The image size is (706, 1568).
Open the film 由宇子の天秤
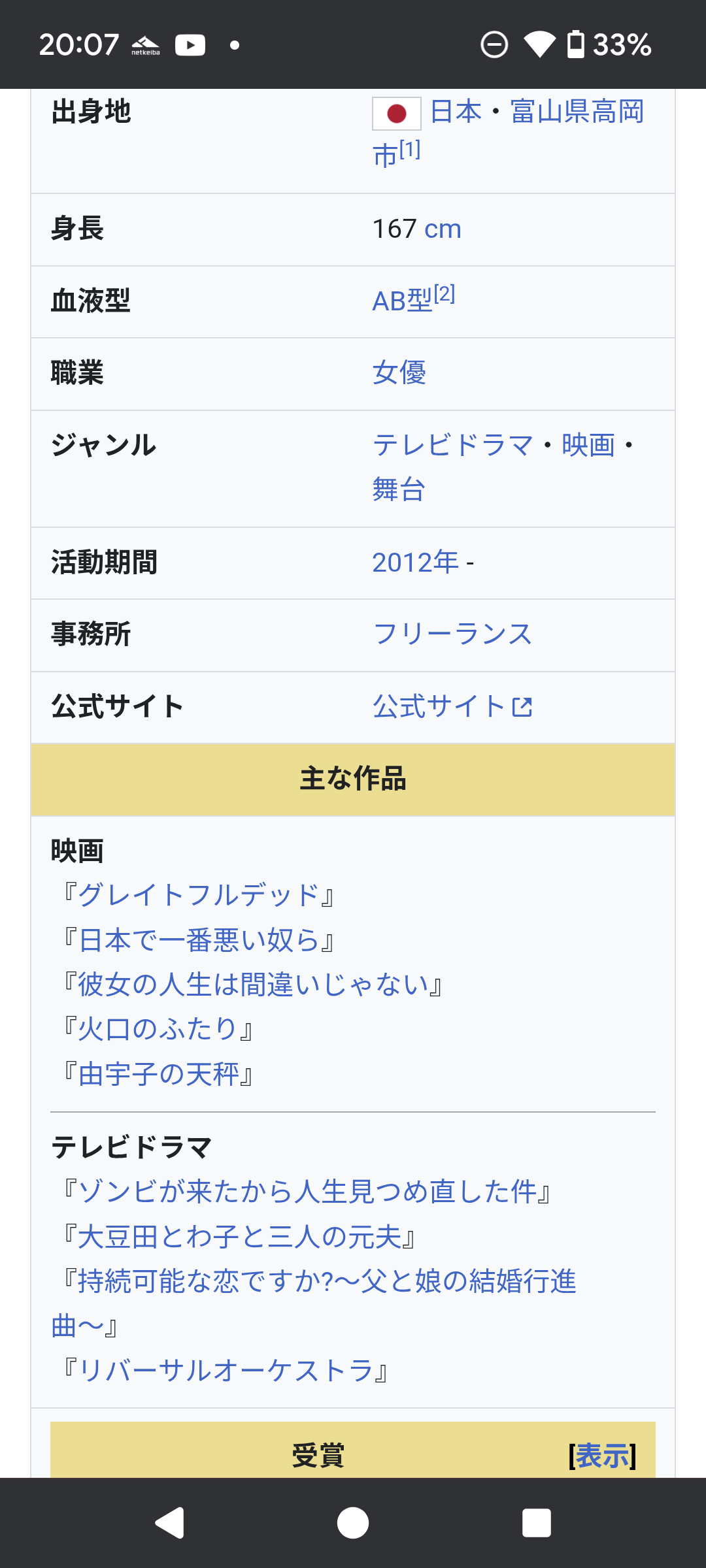point(158,1074)
